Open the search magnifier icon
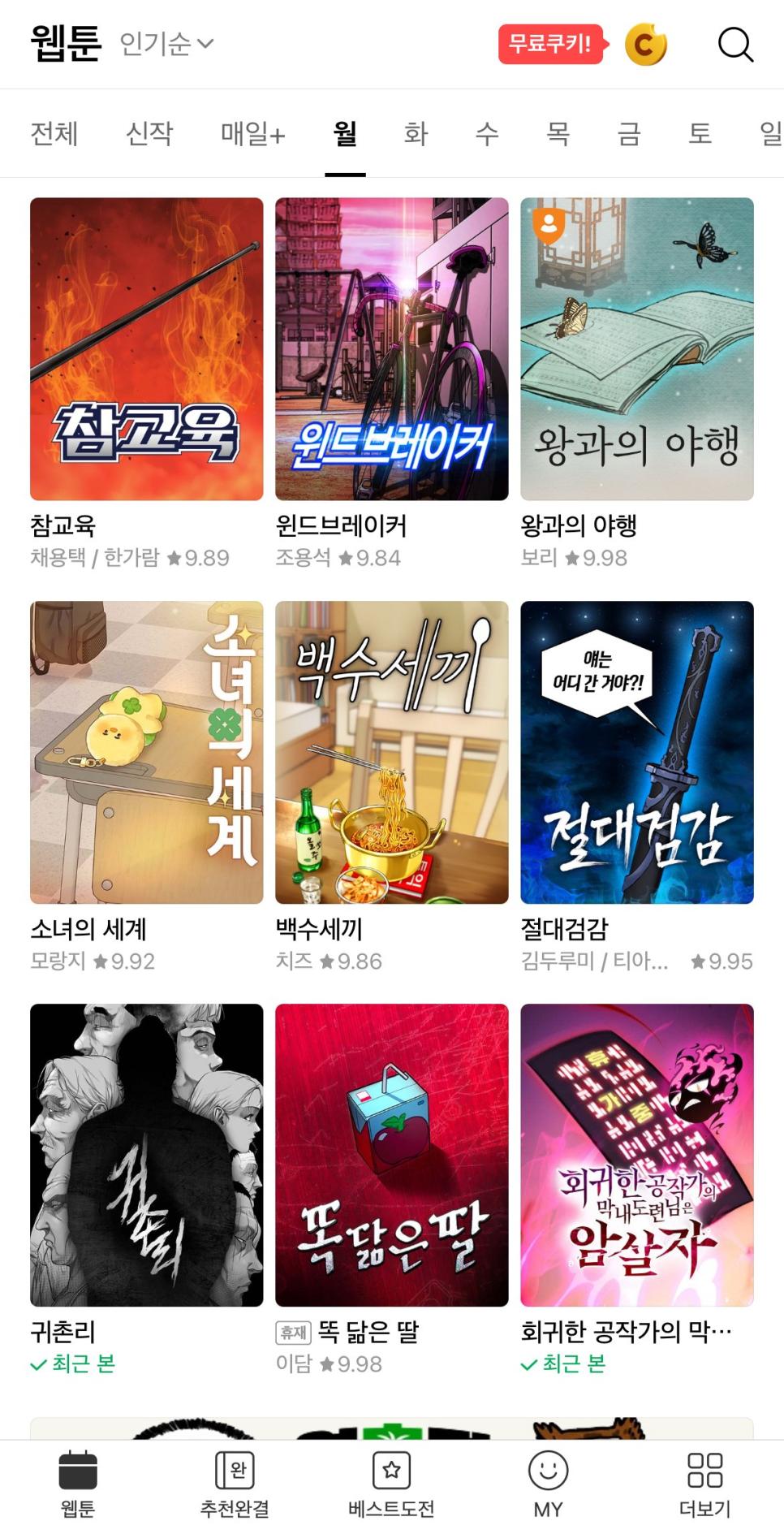This screenshot has width=784, height=1534. point(735,44)
